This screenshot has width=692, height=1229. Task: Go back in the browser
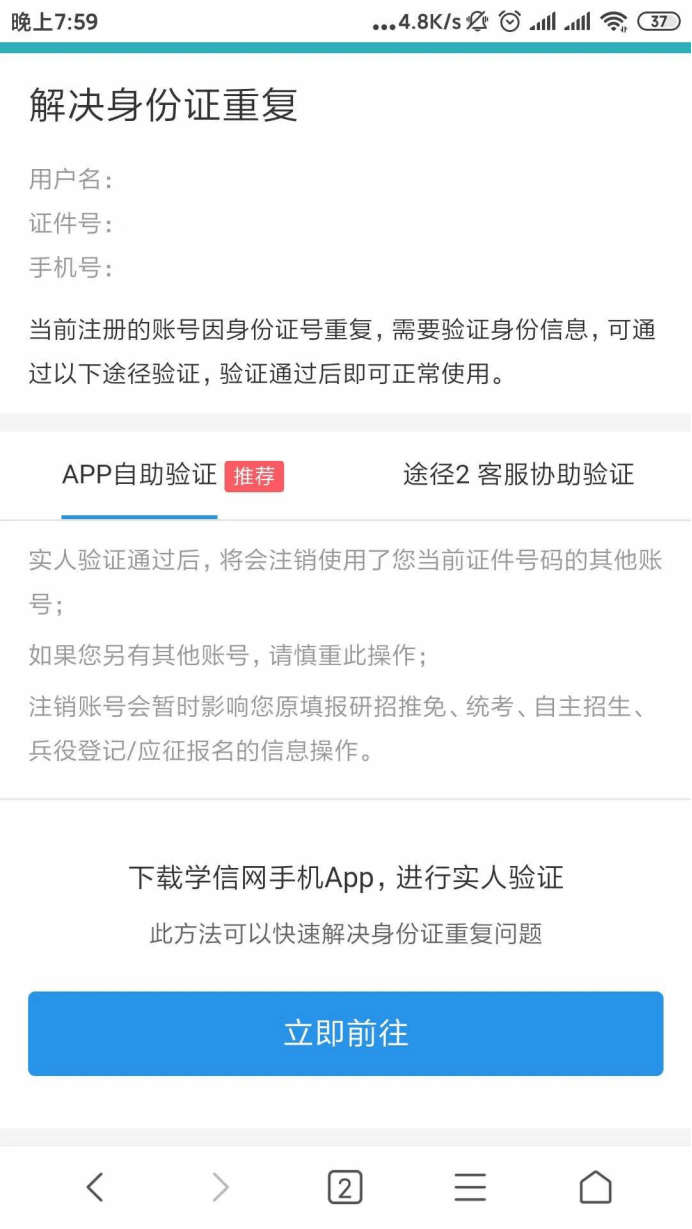coord(95,1187)
